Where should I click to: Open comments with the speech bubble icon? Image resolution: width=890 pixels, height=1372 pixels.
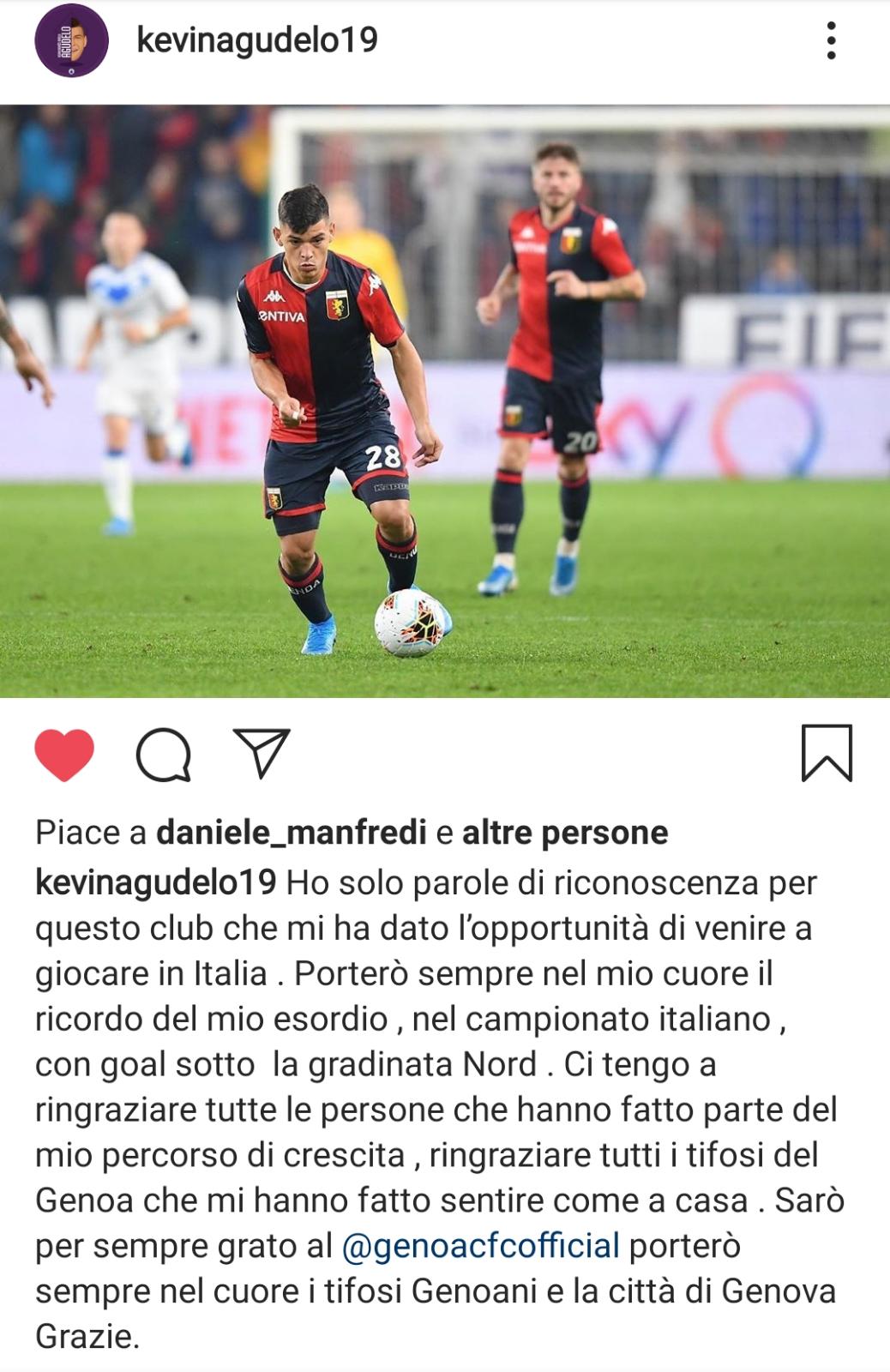[x=163, y=755]
